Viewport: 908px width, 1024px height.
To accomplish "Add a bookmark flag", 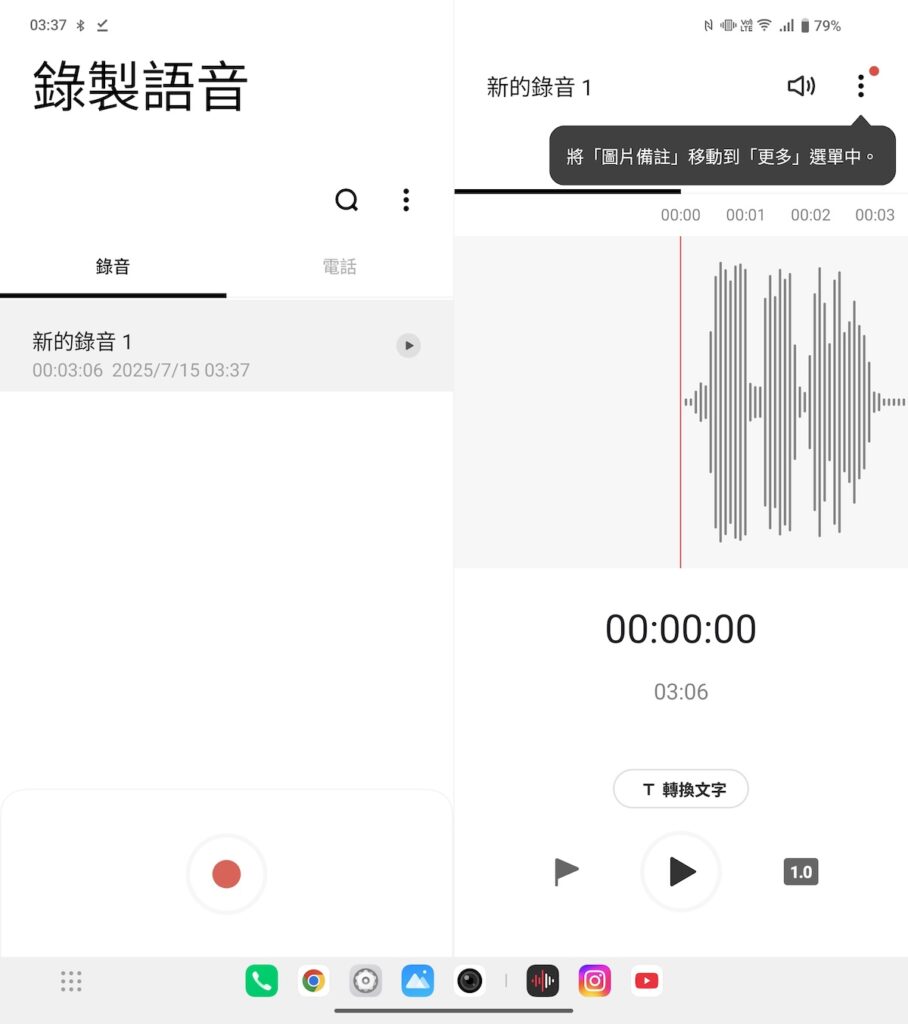I will pyautogui.click(x=566, y=872).
